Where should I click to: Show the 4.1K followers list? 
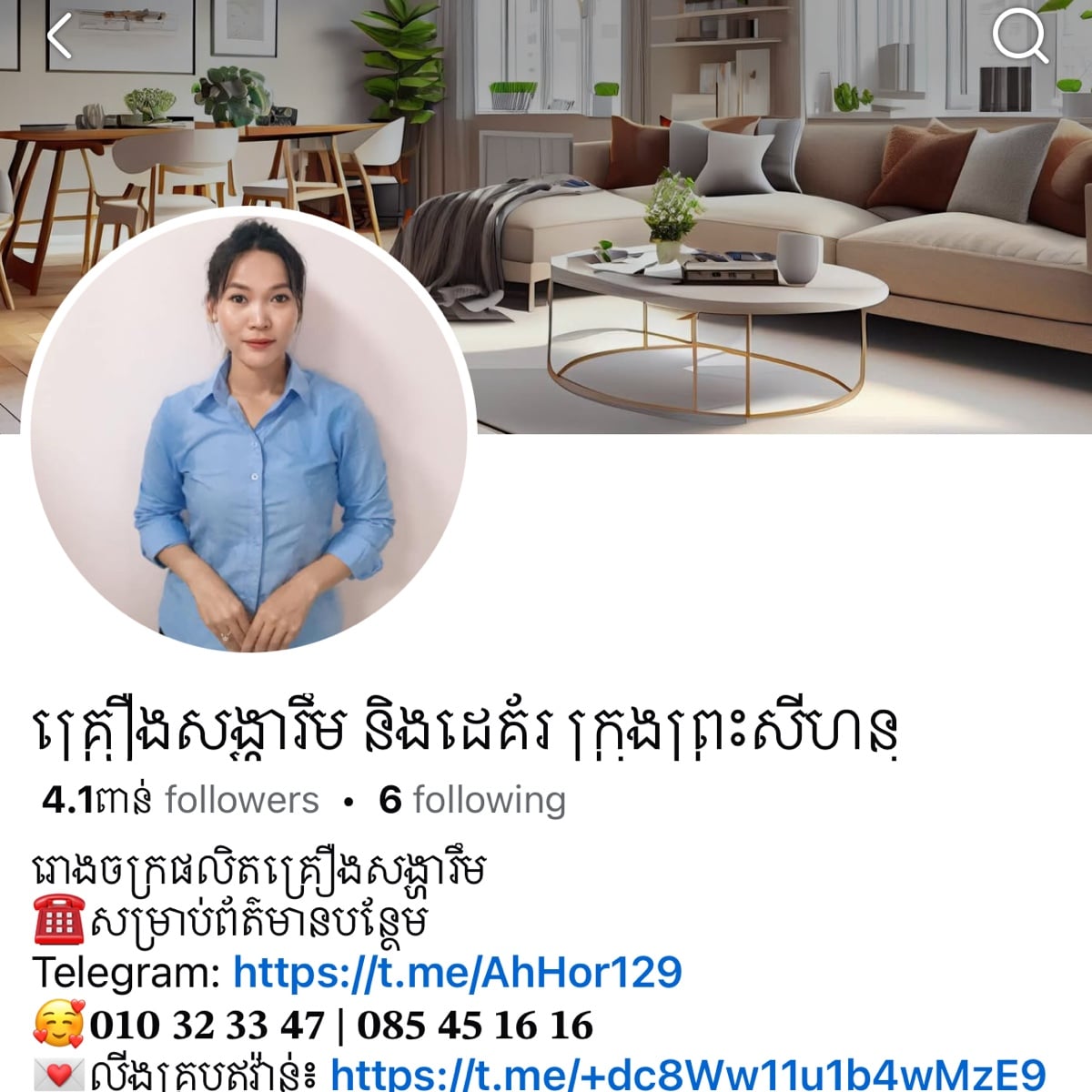pyautogui.click(x=180, y=800)
